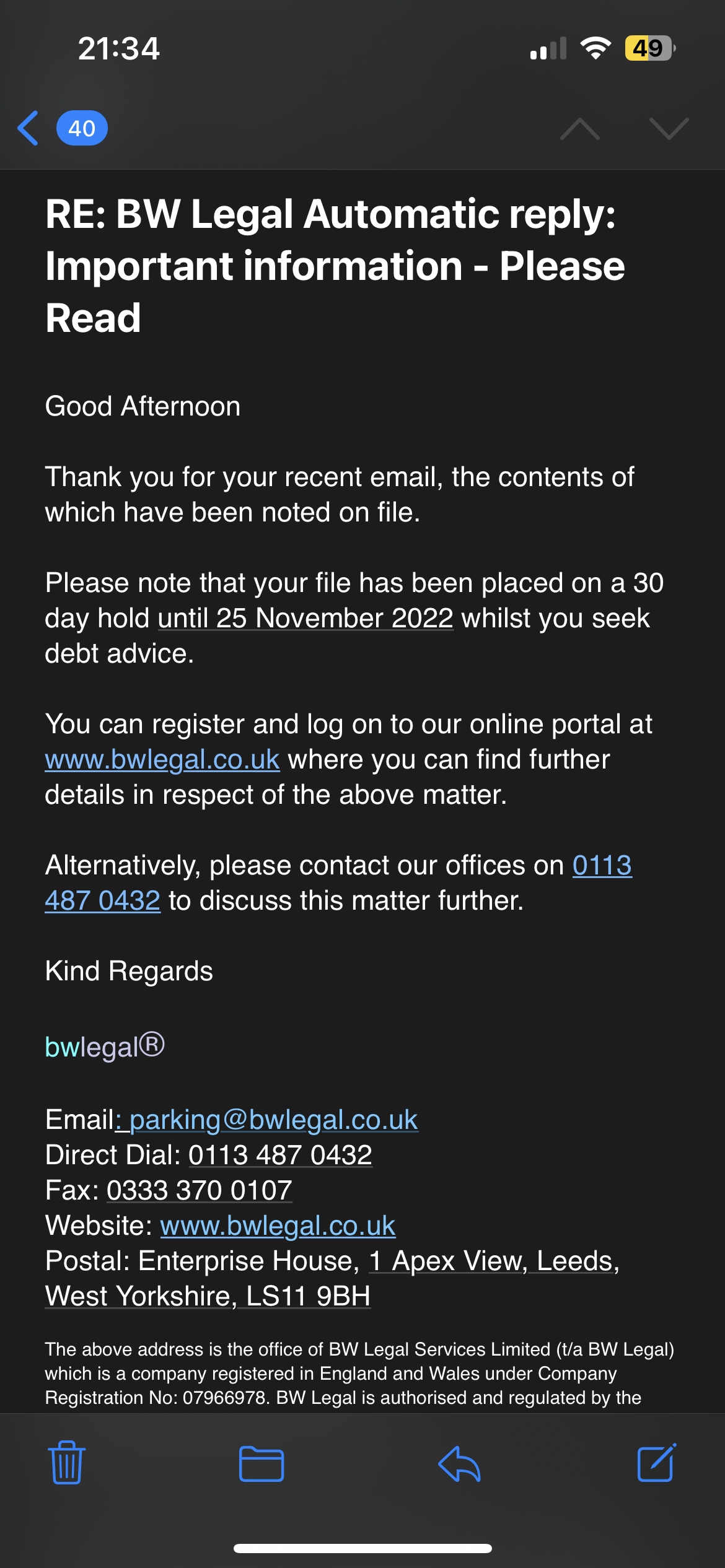The image size is (725, 1568).
Task: Email parking@bwlegal.co.uk
Action: coord(273,1120)
